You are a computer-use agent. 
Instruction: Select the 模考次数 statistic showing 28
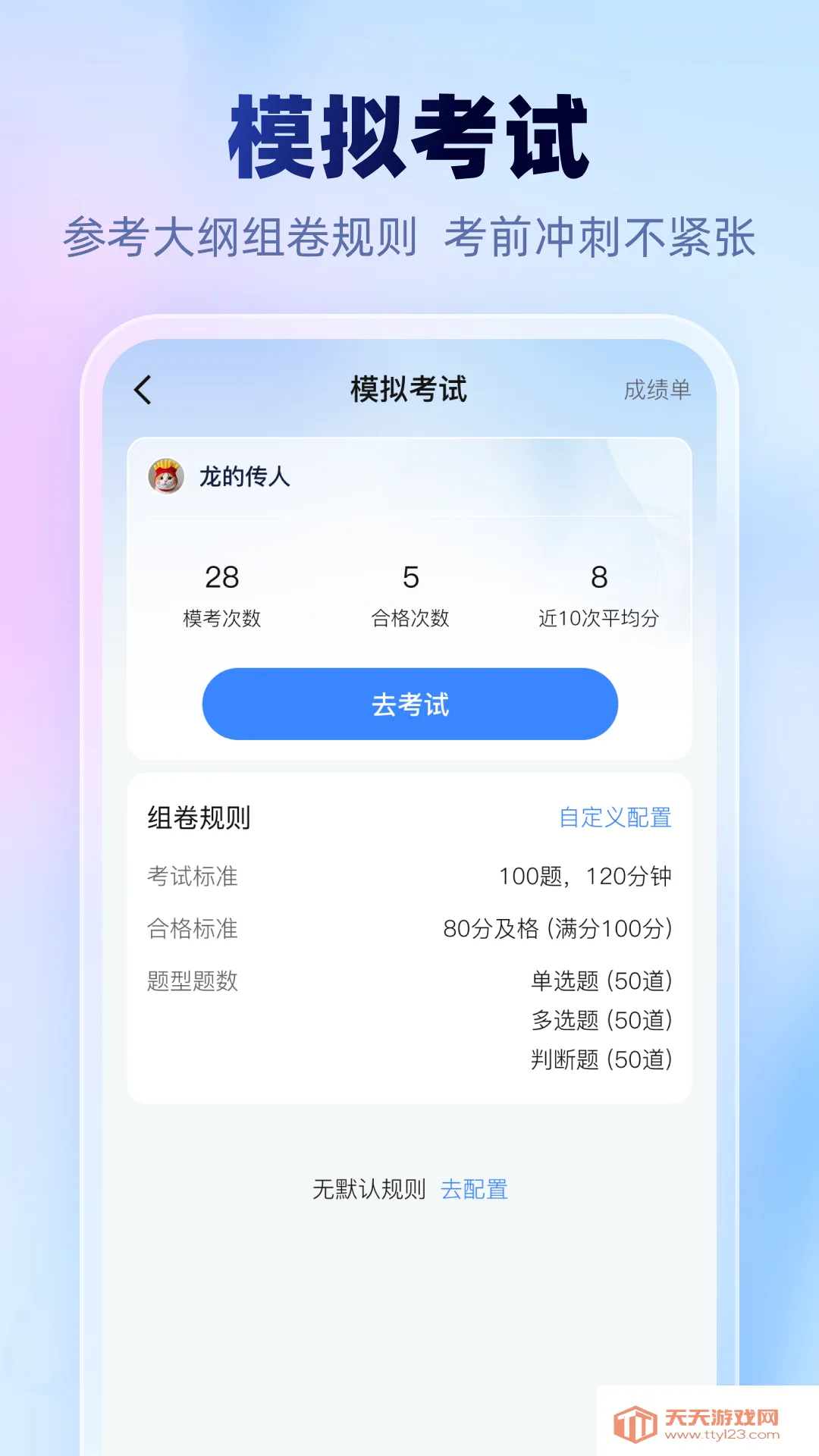[x=223, y=595]
